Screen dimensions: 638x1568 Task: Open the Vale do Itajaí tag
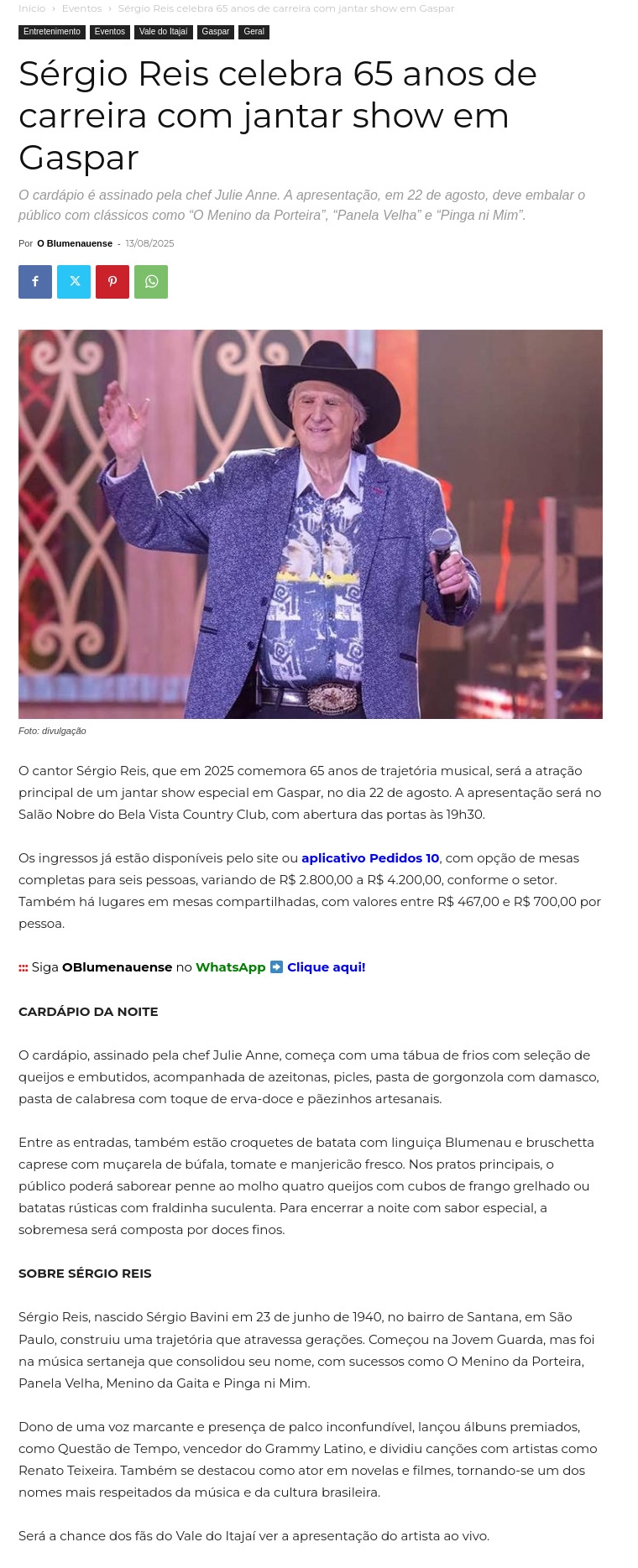tap(163, 32)
